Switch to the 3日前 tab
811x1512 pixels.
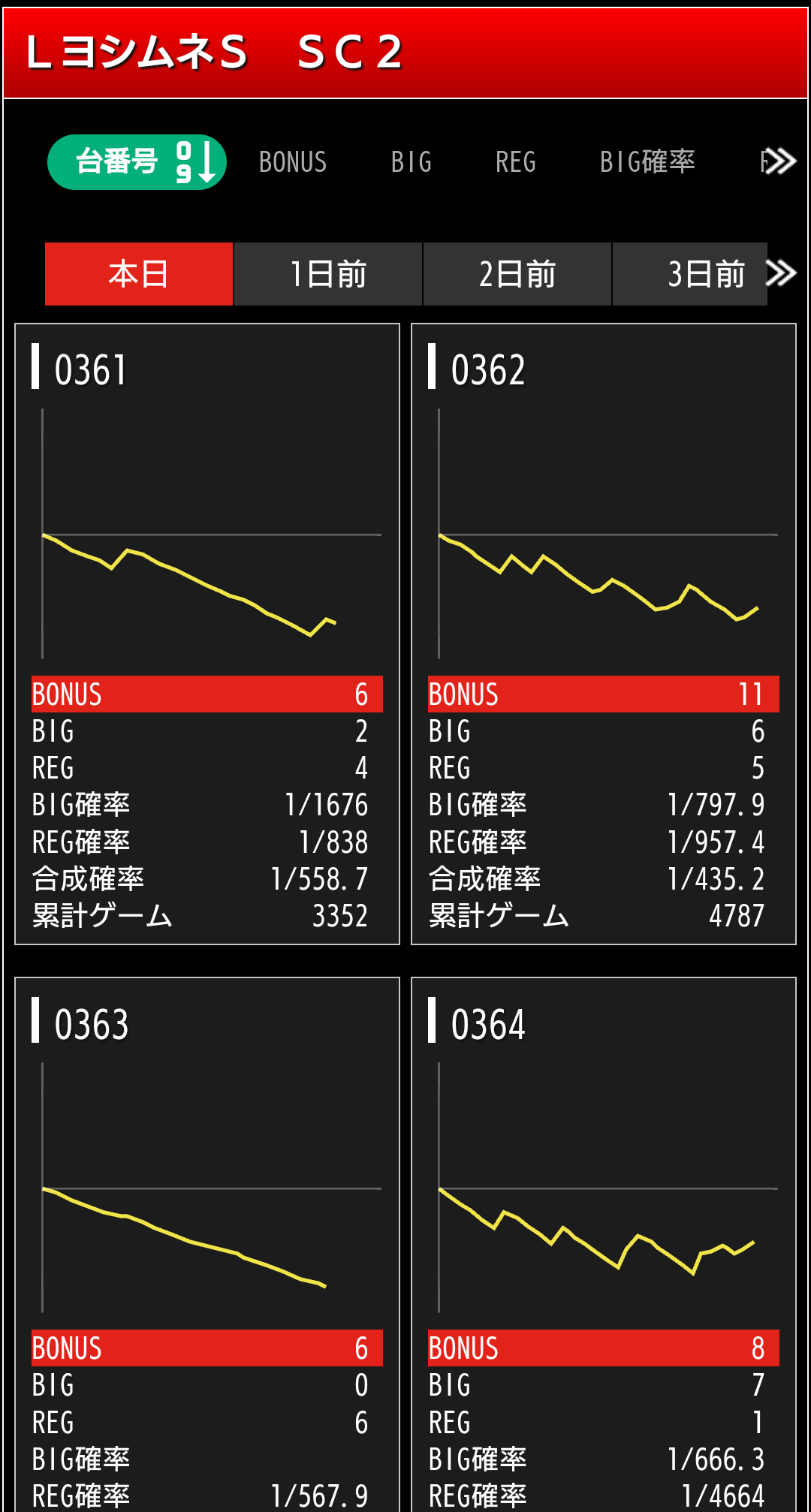tap(690, 274)
